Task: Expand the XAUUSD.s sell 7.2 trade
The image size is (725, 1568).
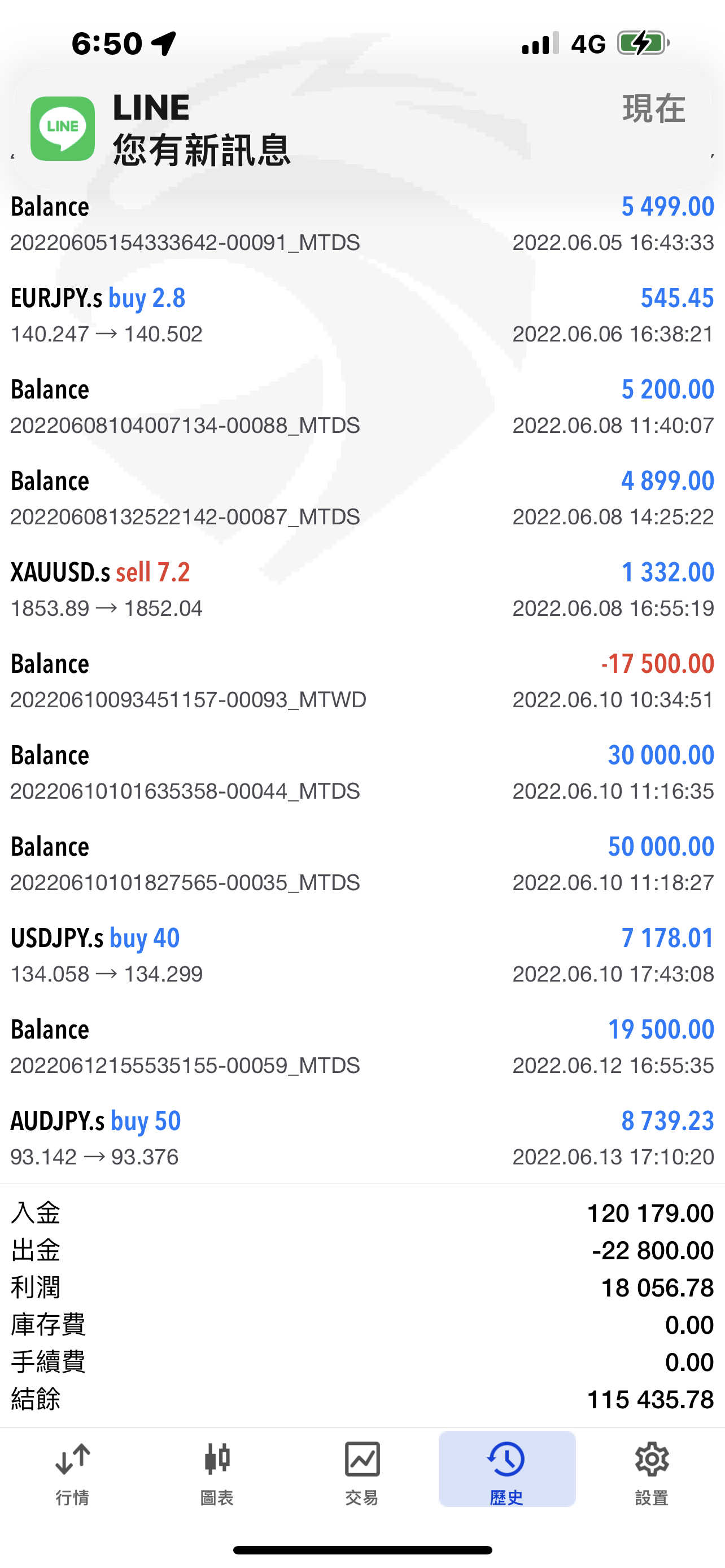Action: click(x=362, y=589)
